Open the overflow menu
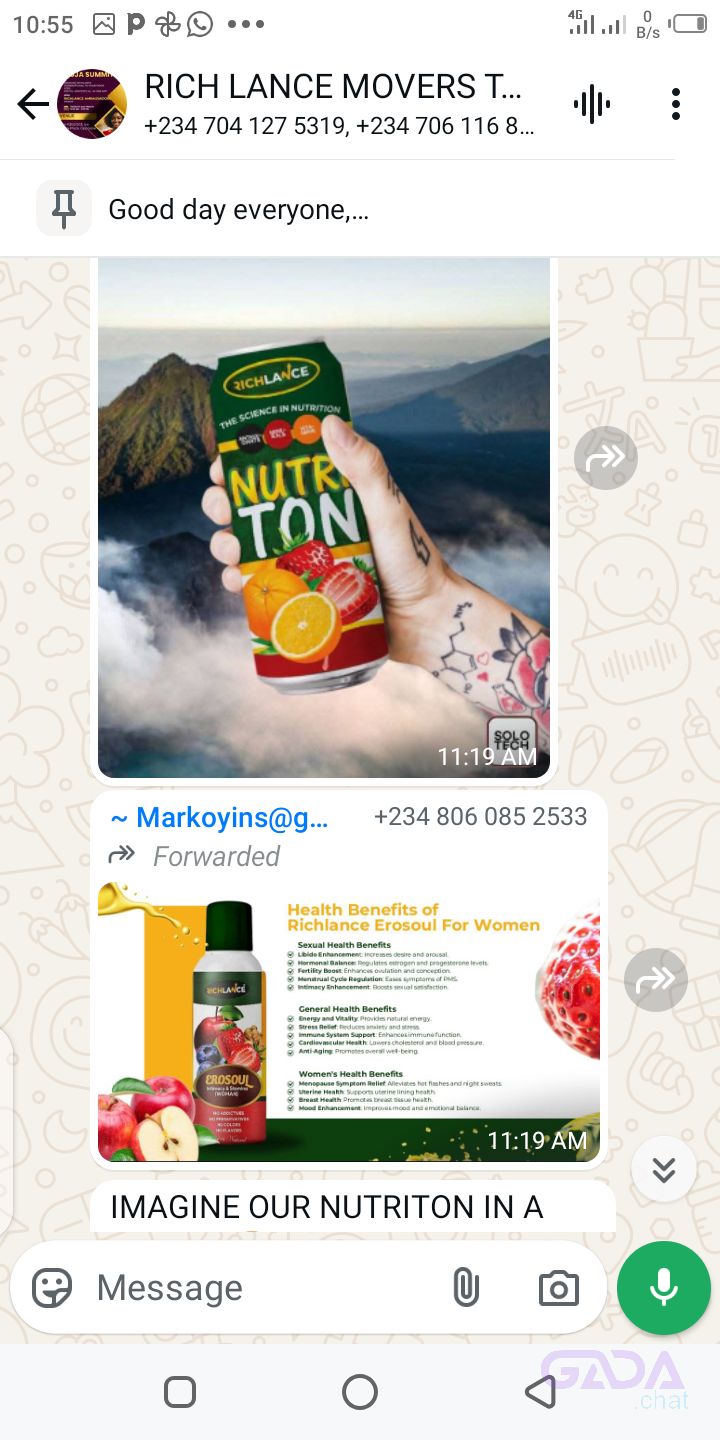This screenshot has width=720, height=1440. [676, 104]
